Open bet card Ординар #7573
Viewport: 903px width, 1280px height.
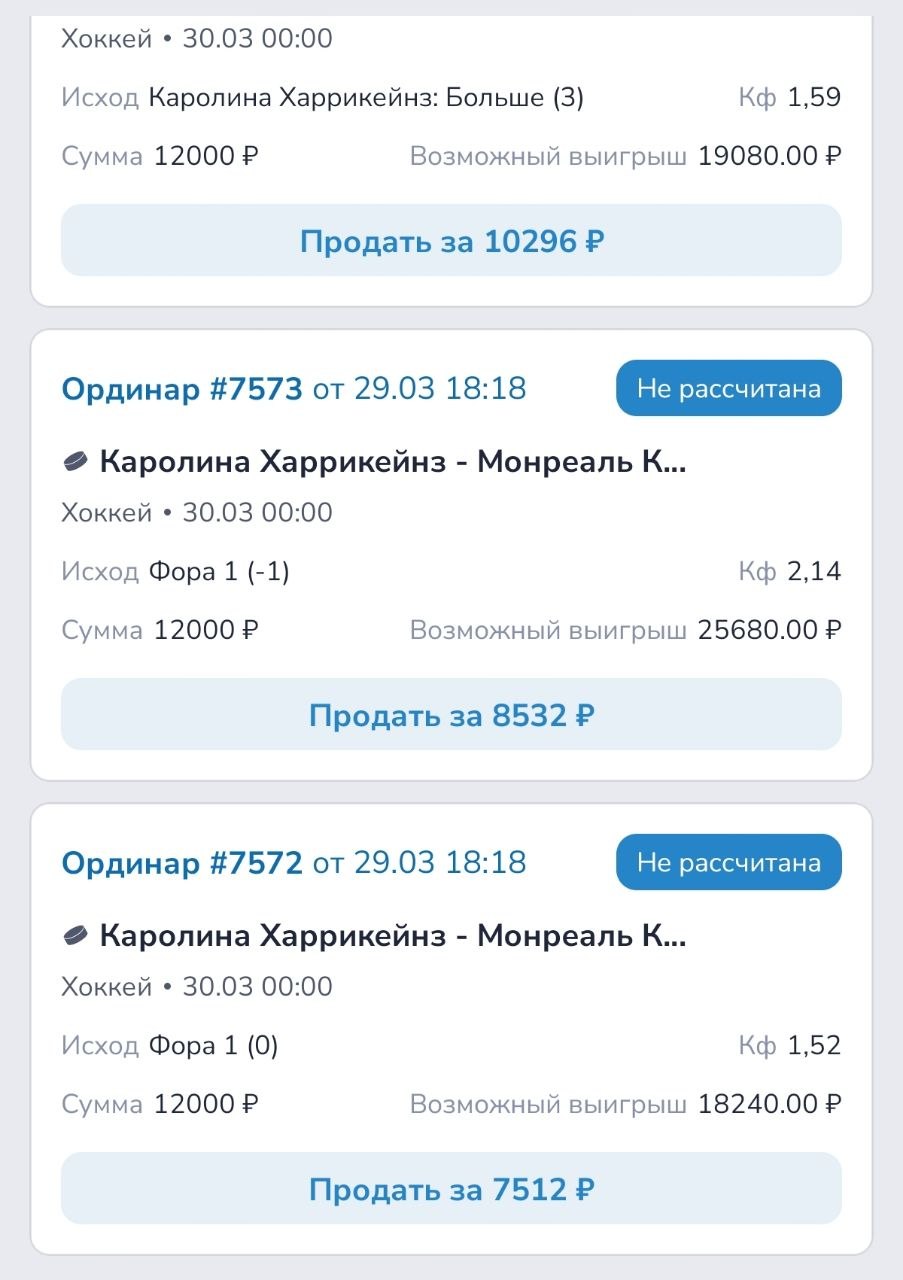(x=182, y=389)
